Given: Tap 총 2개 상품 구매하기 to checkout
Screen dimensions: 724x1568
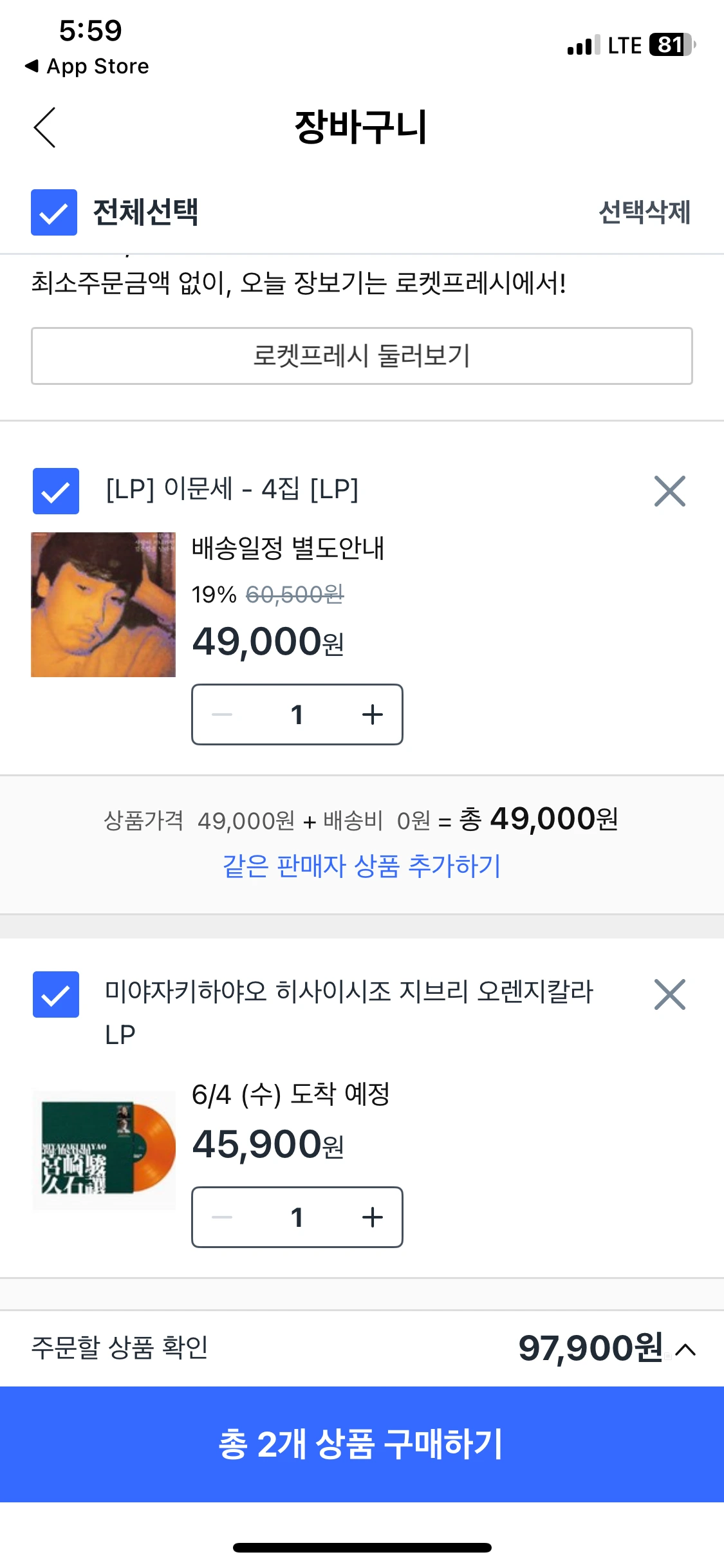Looking at the screenshot, I should (x=362, y=1444).
